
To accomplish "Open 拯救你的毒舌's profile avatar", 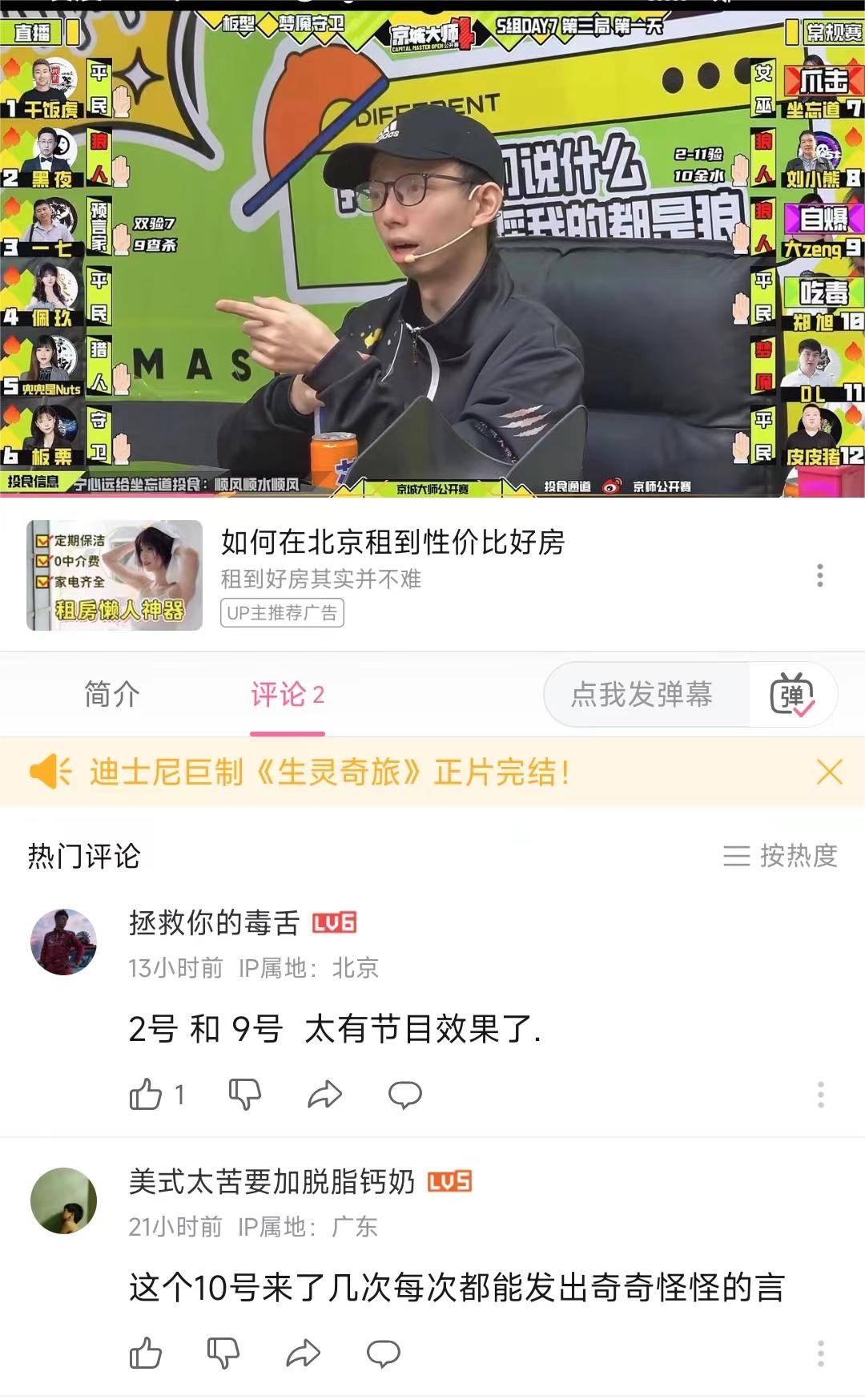I will coord(63,942).
